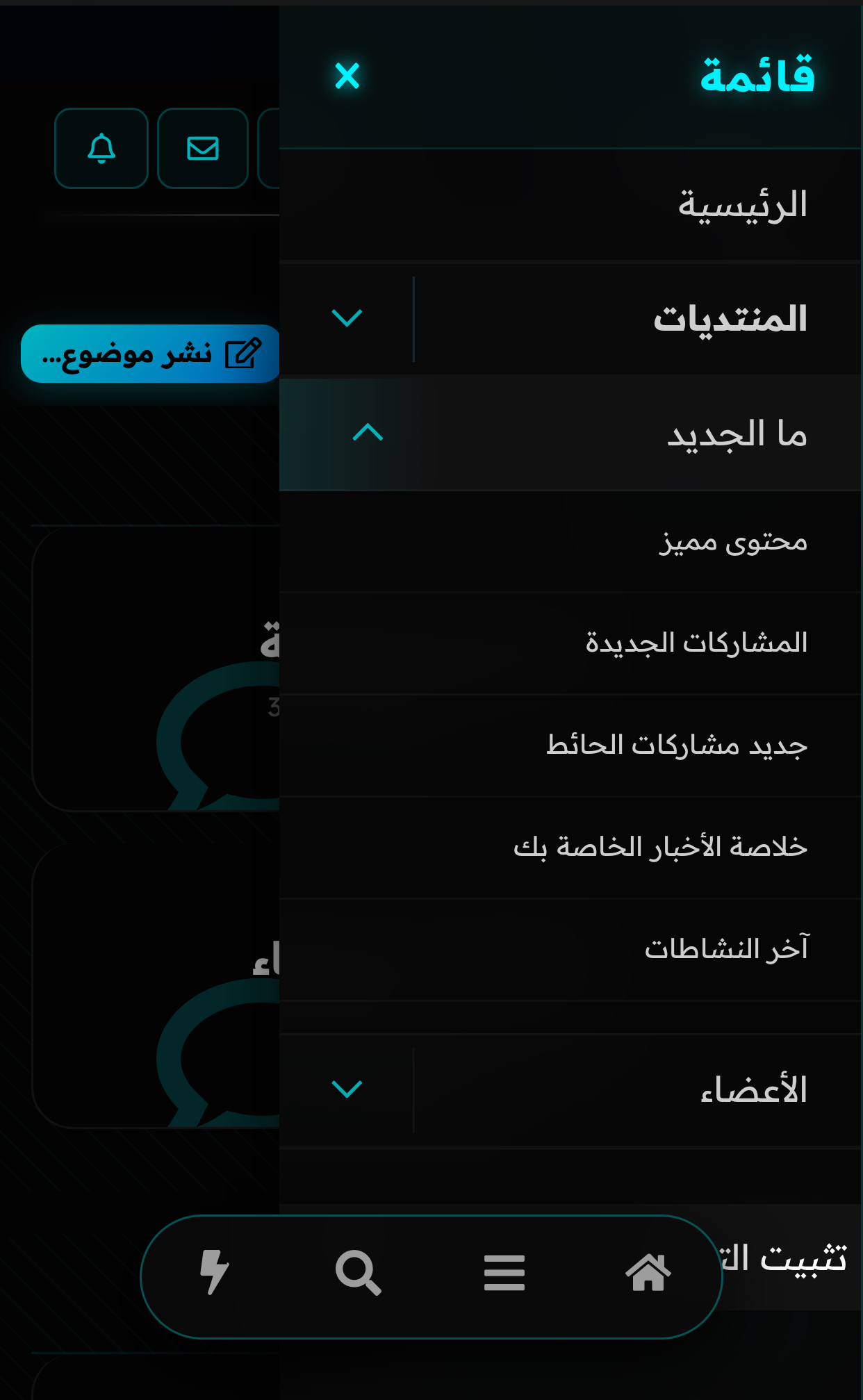This screenshot has height=1400, width=863.
Task: Open the المنتديات menu entry
Action: tap(730, 320)
